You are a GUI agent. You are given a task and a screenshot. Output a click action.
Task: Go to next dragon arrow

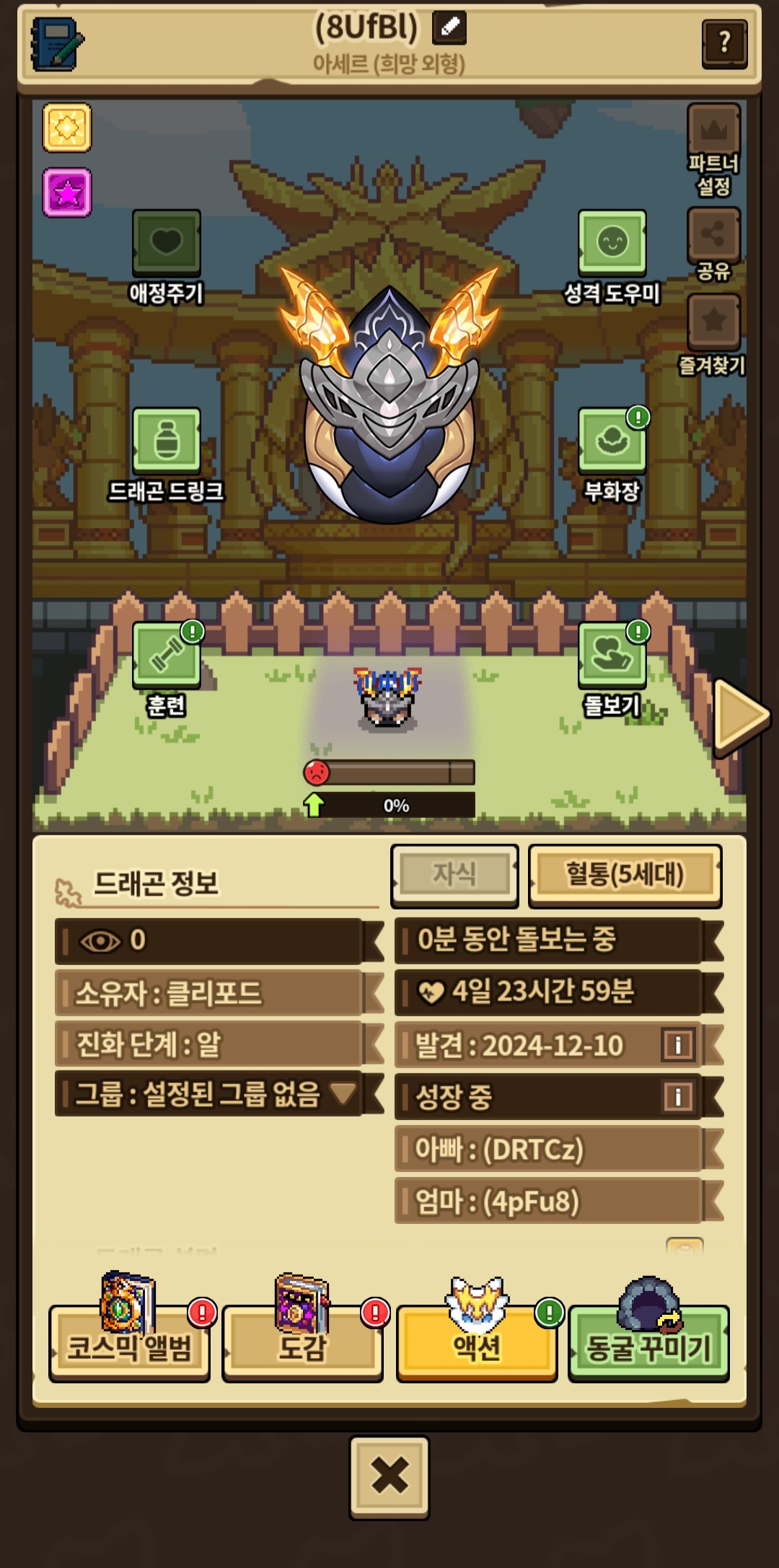[x=741, y=716]
